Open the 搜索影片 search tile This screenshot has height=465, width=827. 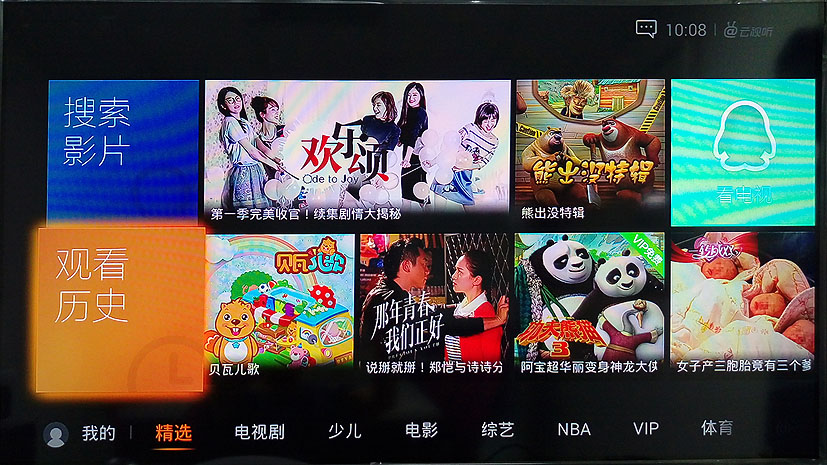[x=123, y=150]
